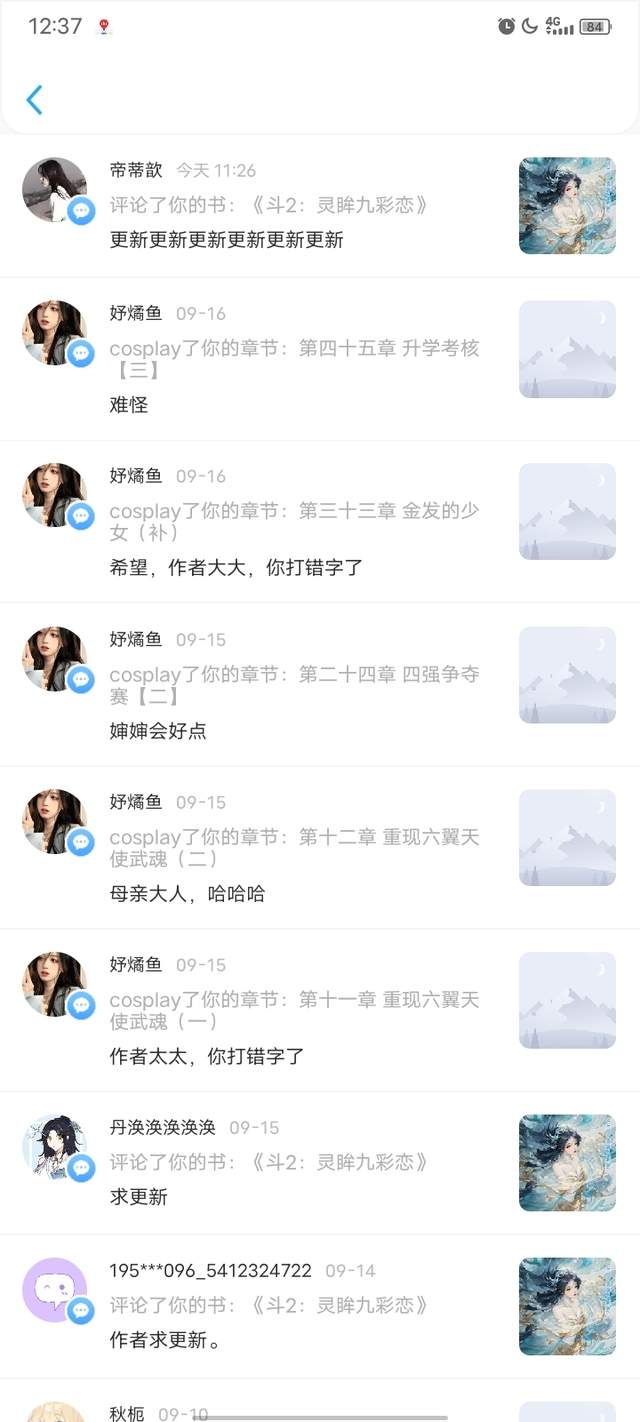This screenshot has height=1422, width=640.
Task: Open the comment 作者太太，你打错字了
Action: pos(207,1056)
